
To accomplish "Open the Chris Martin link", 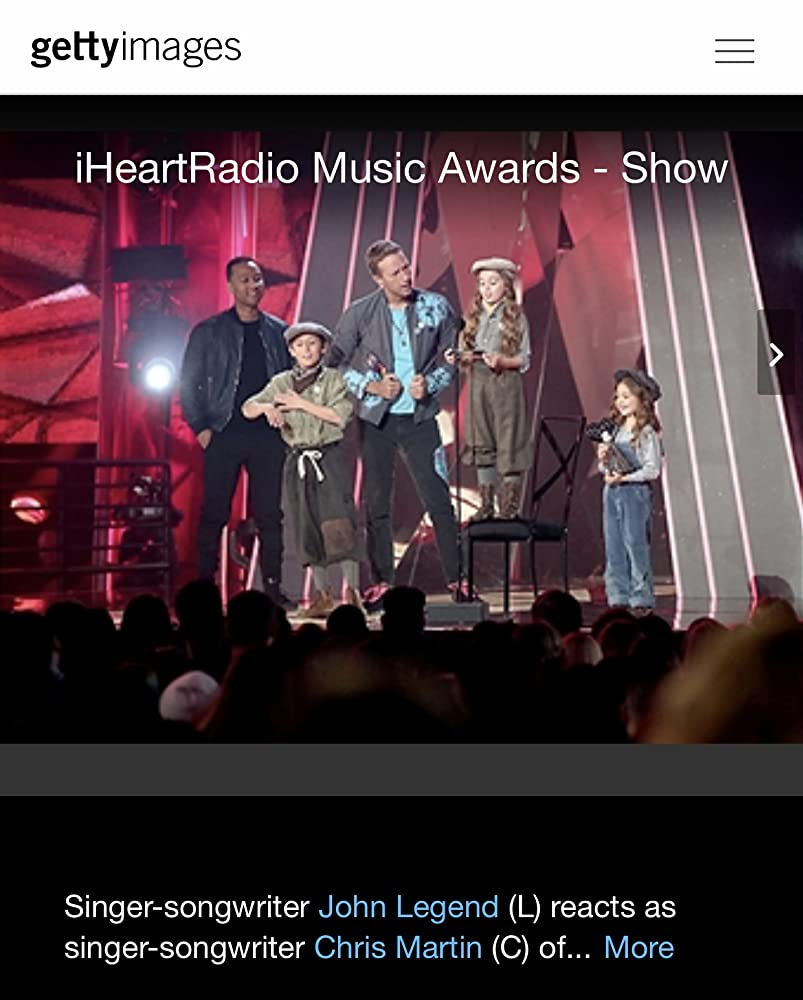I will tap(397, 947).
